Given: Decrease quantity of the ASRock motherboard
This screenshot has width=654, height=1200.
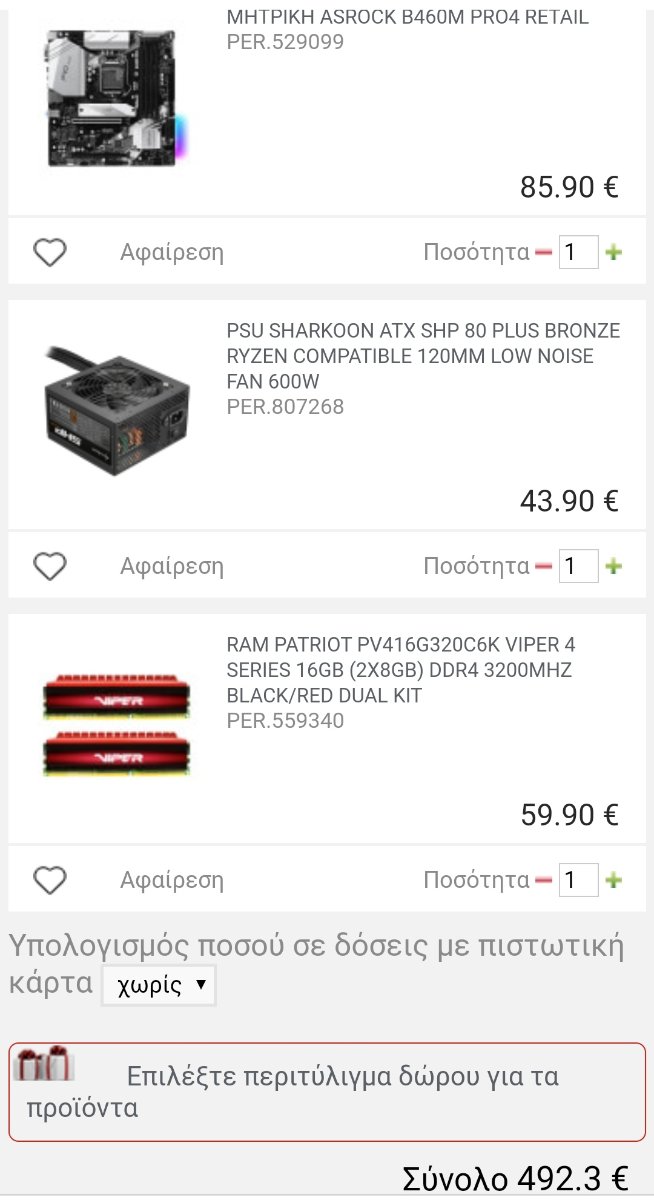Looking at the screenshot, I should tap(544, 252).
